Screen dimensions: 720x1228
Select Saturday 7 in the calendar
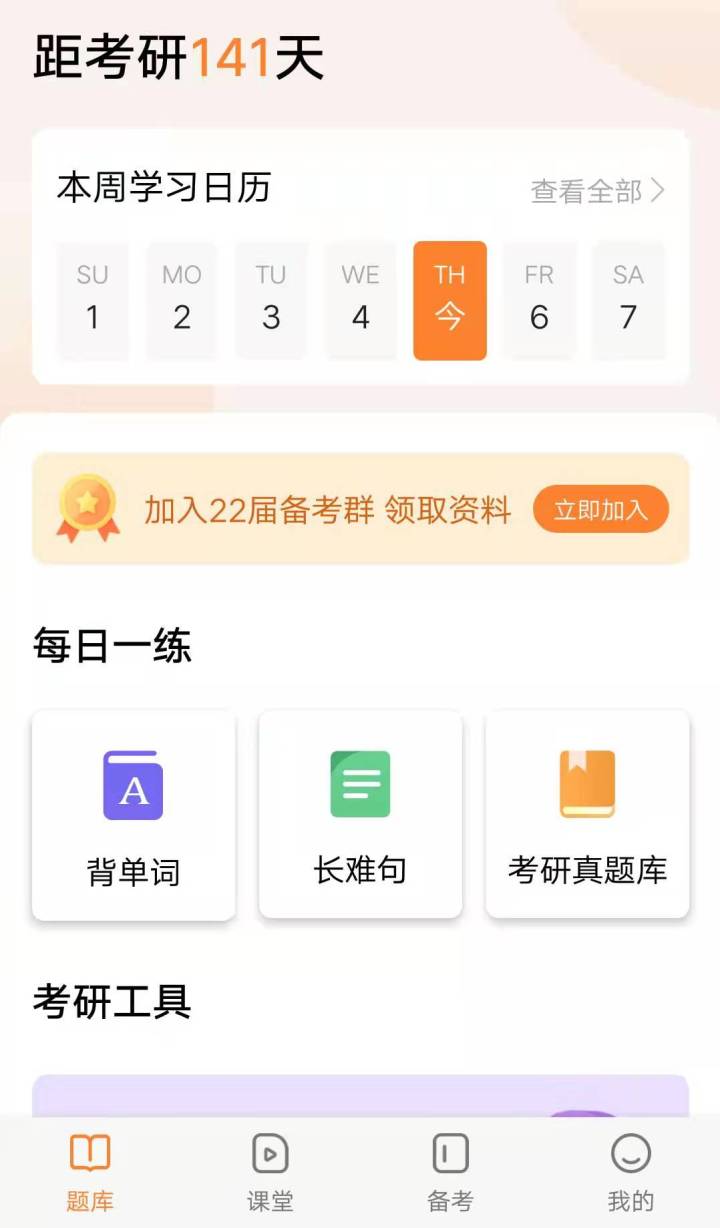tap(628, 300)
